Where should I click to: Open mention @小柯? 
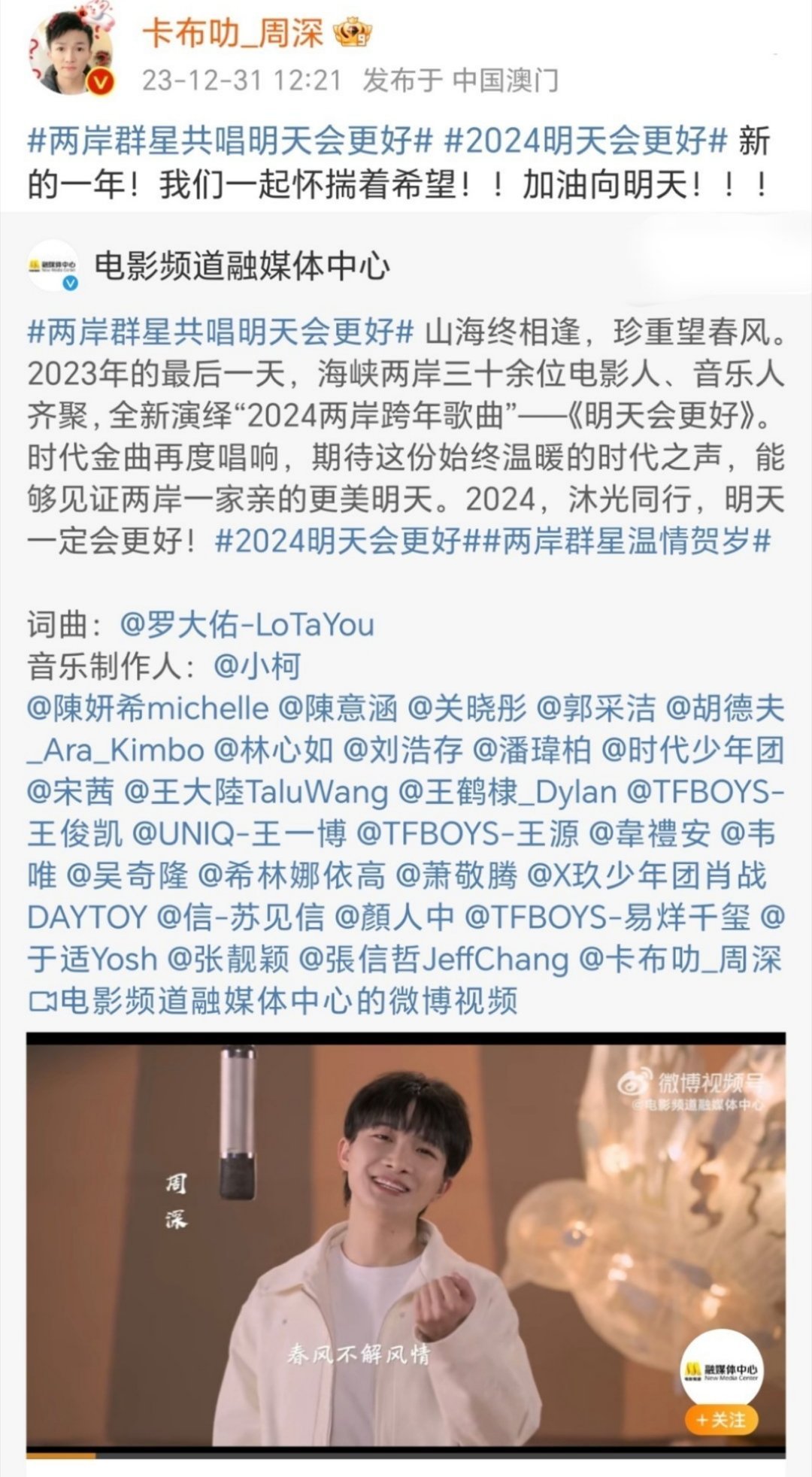tap(257, 666)
